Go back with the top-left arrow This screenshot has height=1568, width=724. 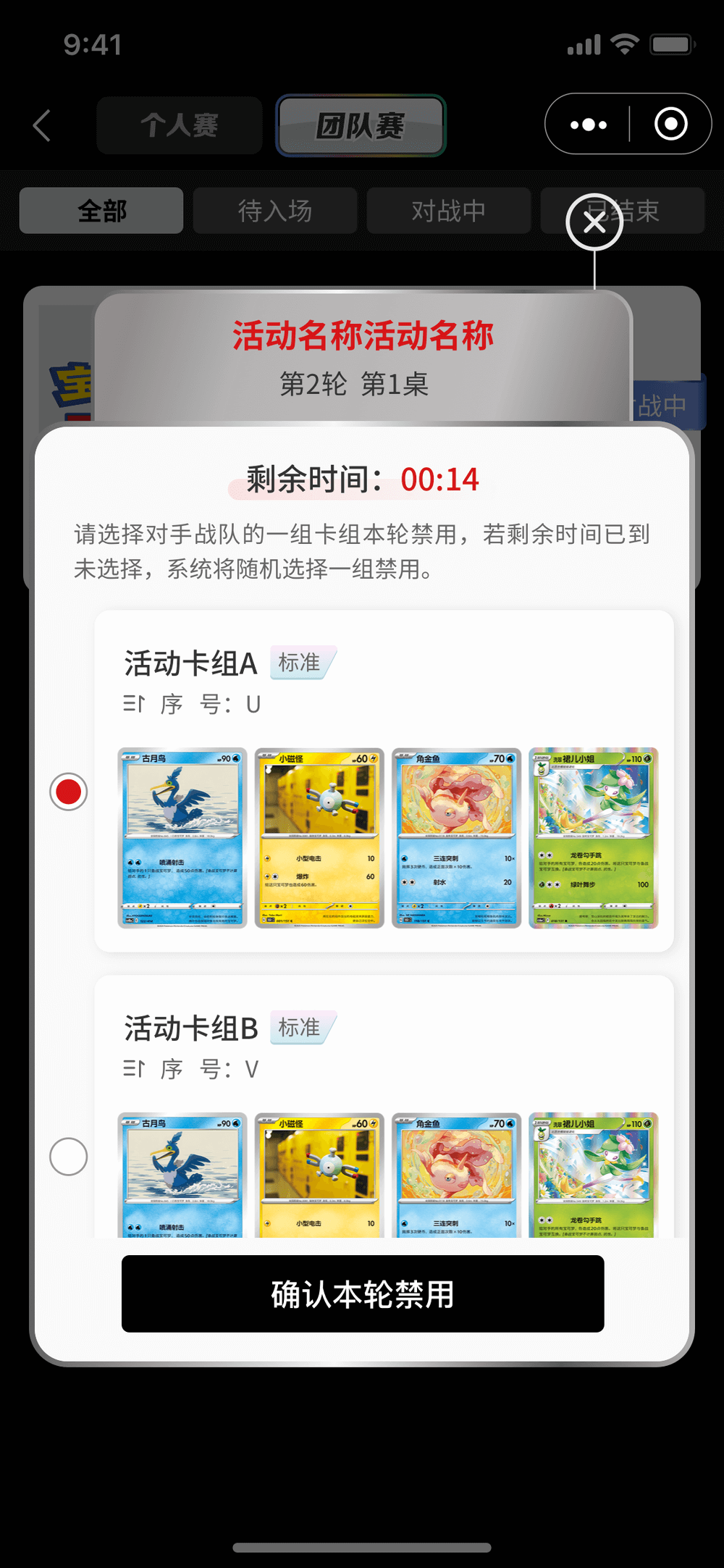43,125
